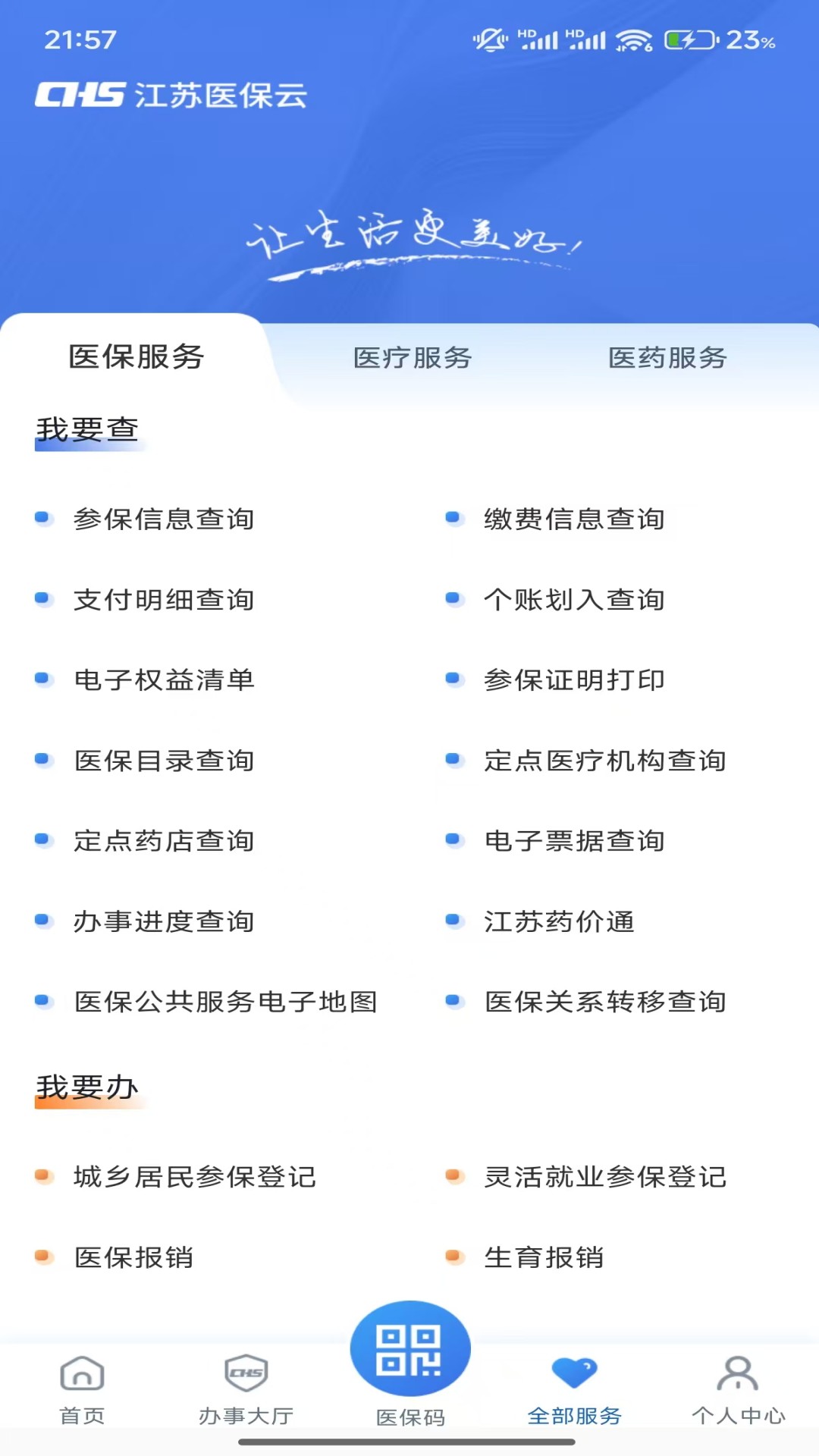
Task: Open 城乡居民参保登记 registration
Action: tap(196, 1178)
